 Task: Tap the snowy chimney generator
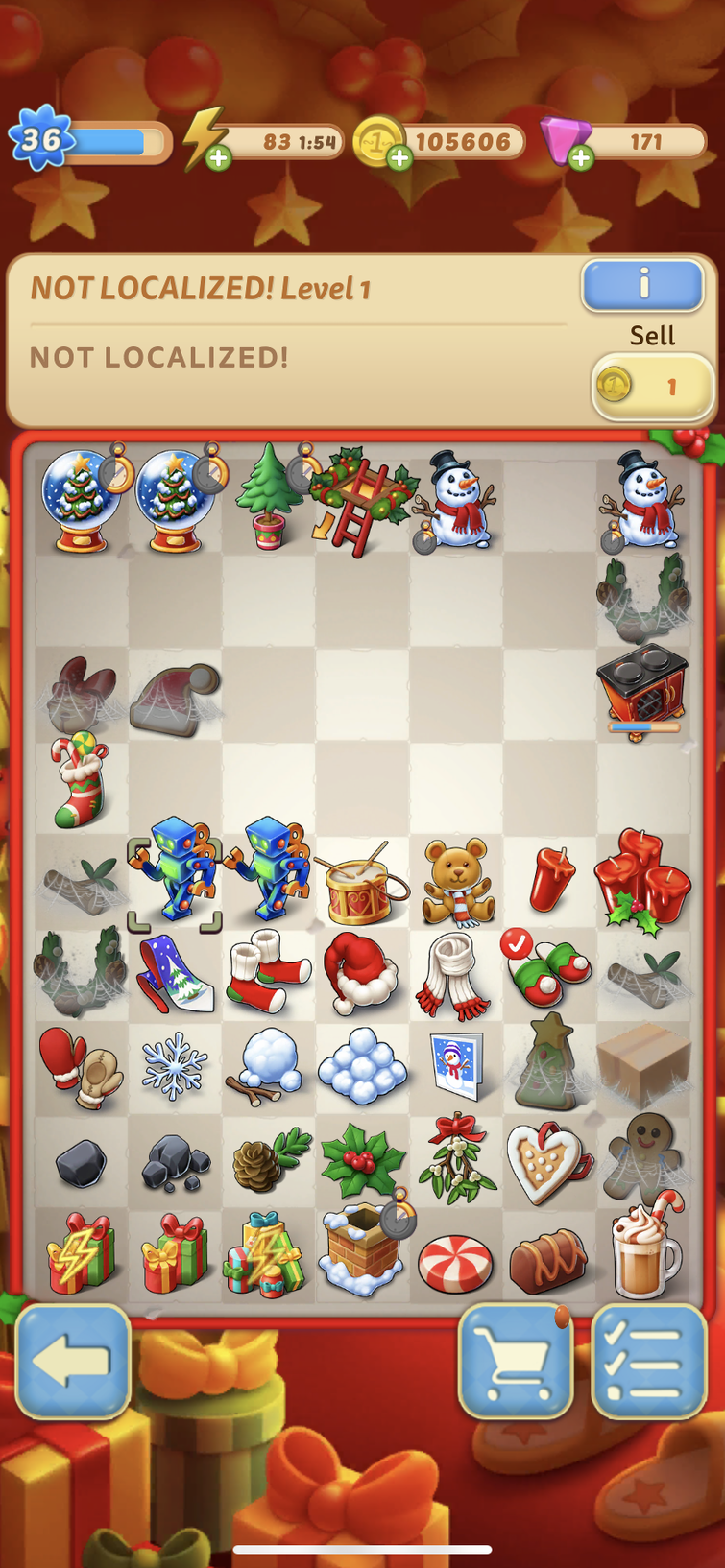(361, 1251)
